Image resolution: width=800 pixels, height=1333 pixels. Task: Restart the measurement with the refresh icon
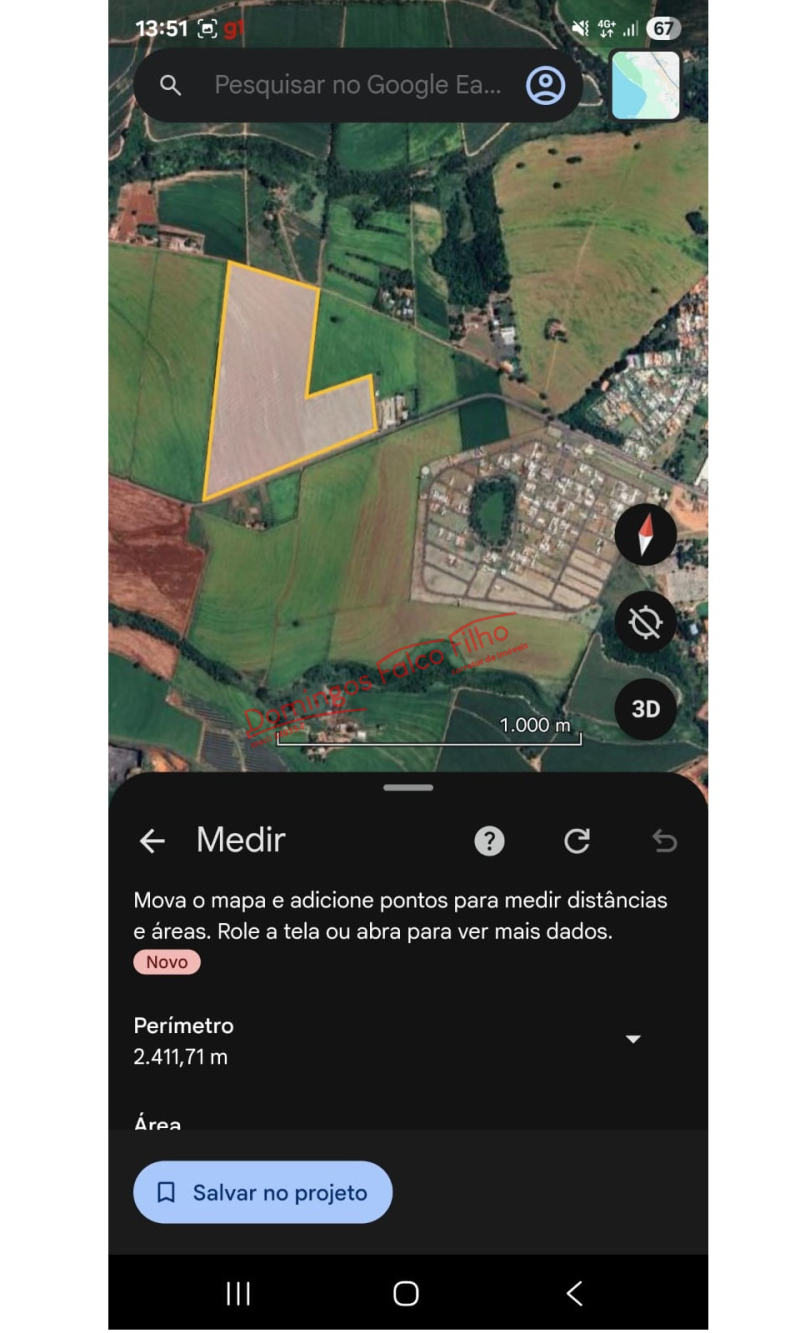pos(577,841)
